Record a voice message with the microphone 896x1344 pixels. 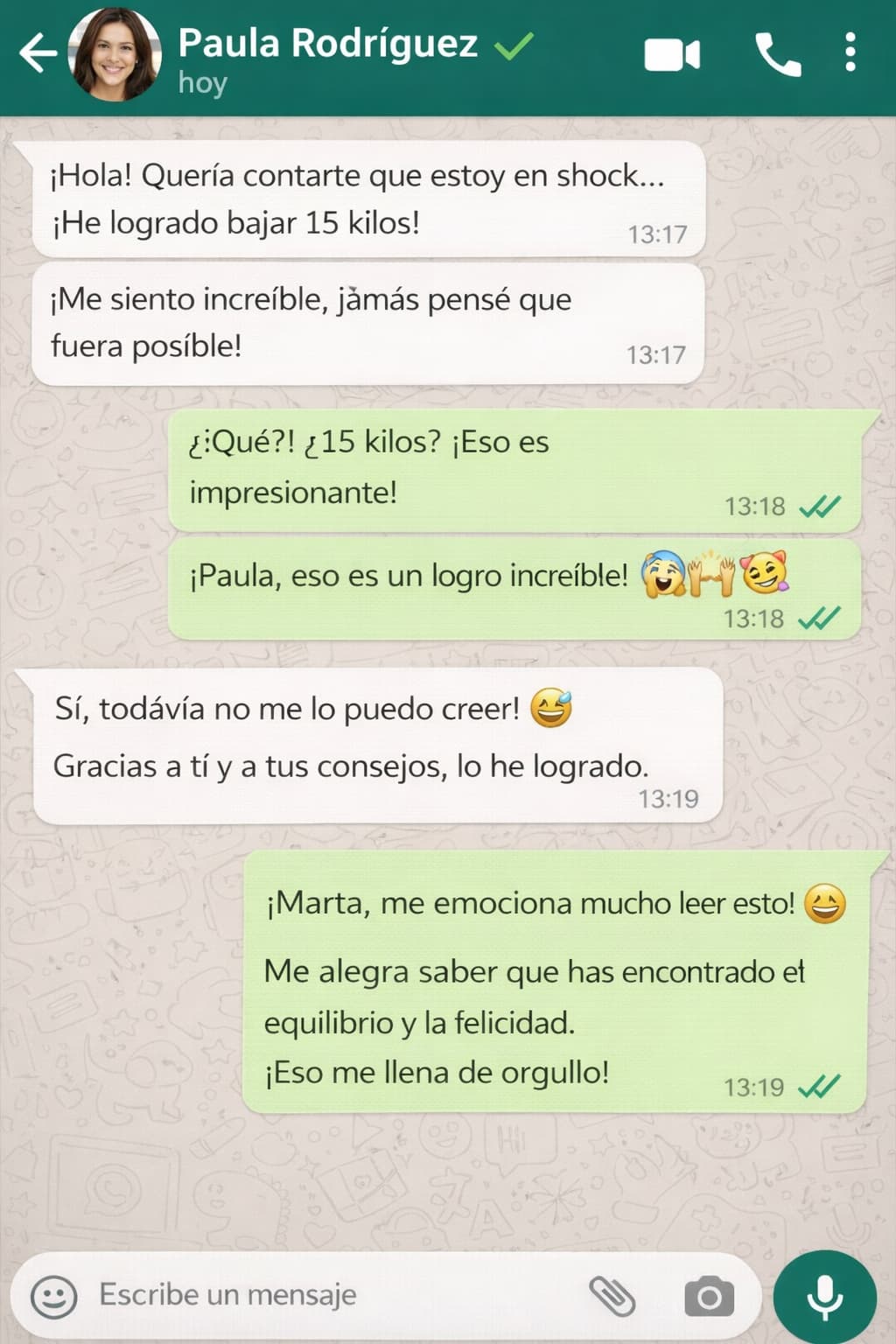coord(823,1296)
